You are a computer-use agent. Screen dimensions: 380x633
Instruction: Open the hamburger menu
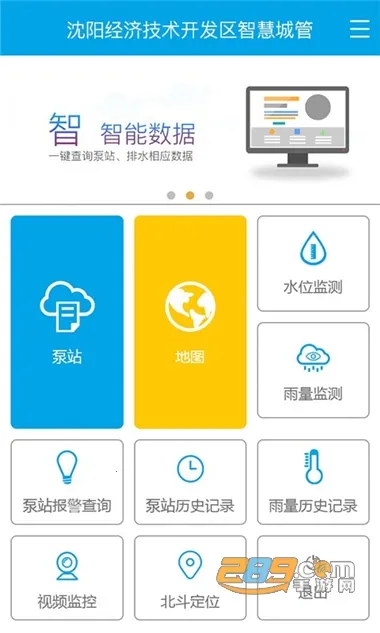pos(359,29)
